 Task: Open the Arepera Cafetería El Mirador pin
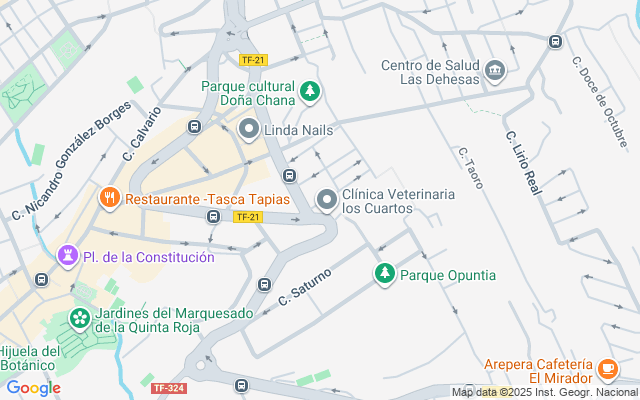coord(607,370)
